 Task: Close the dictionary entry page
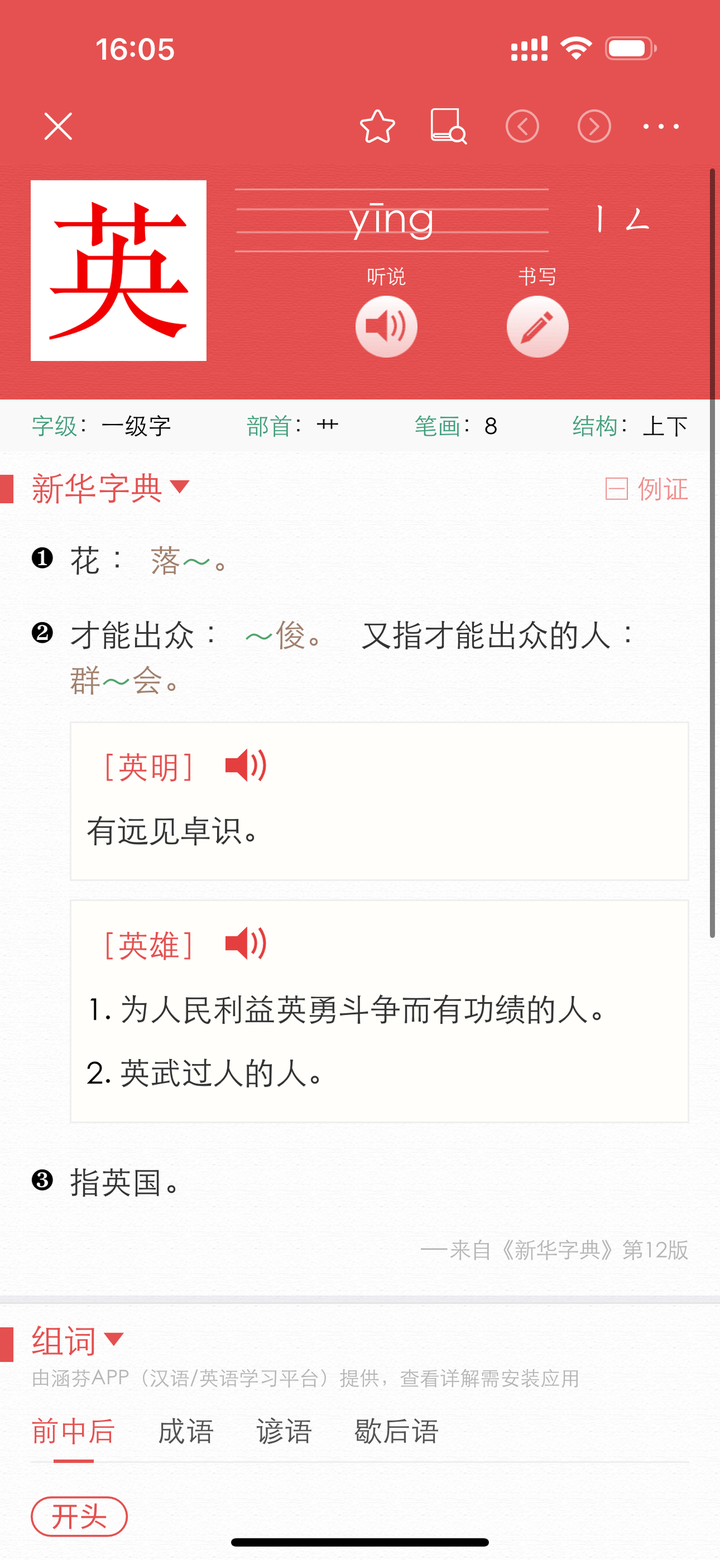point(58,127)
